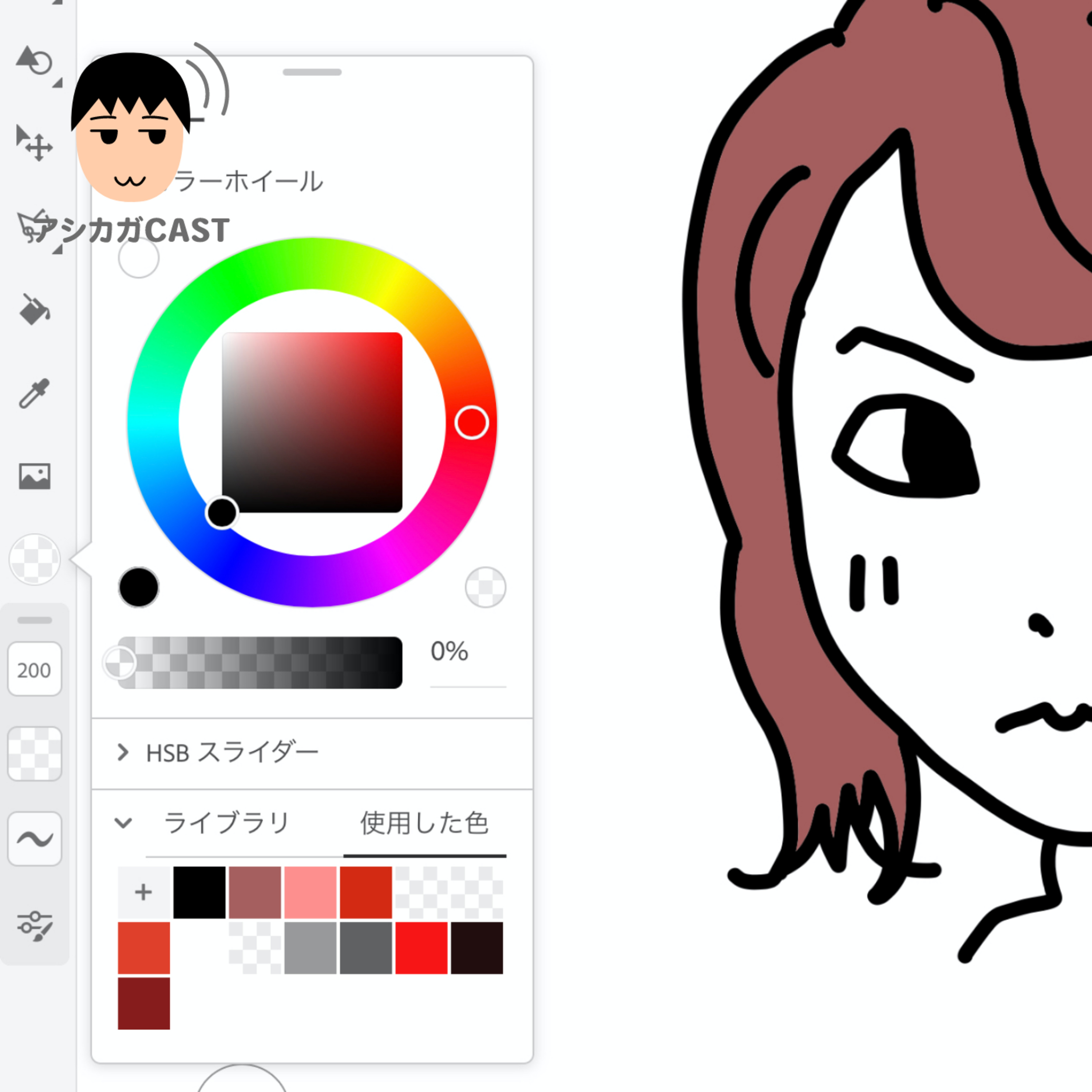The width and height of the screenshot is (1092, 1092).
Task: Add current color with the plus swatch
Action: [143, 893]
